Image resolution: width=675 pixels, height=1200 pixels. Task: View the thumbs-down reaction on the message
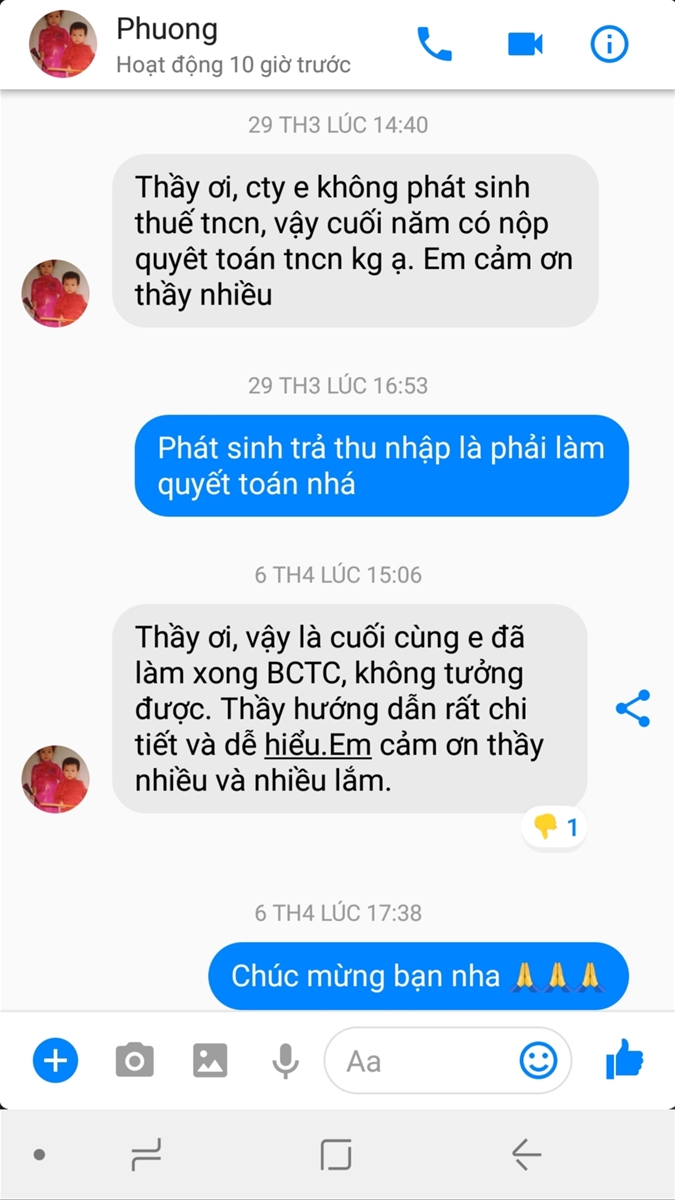tap(555, 827)
